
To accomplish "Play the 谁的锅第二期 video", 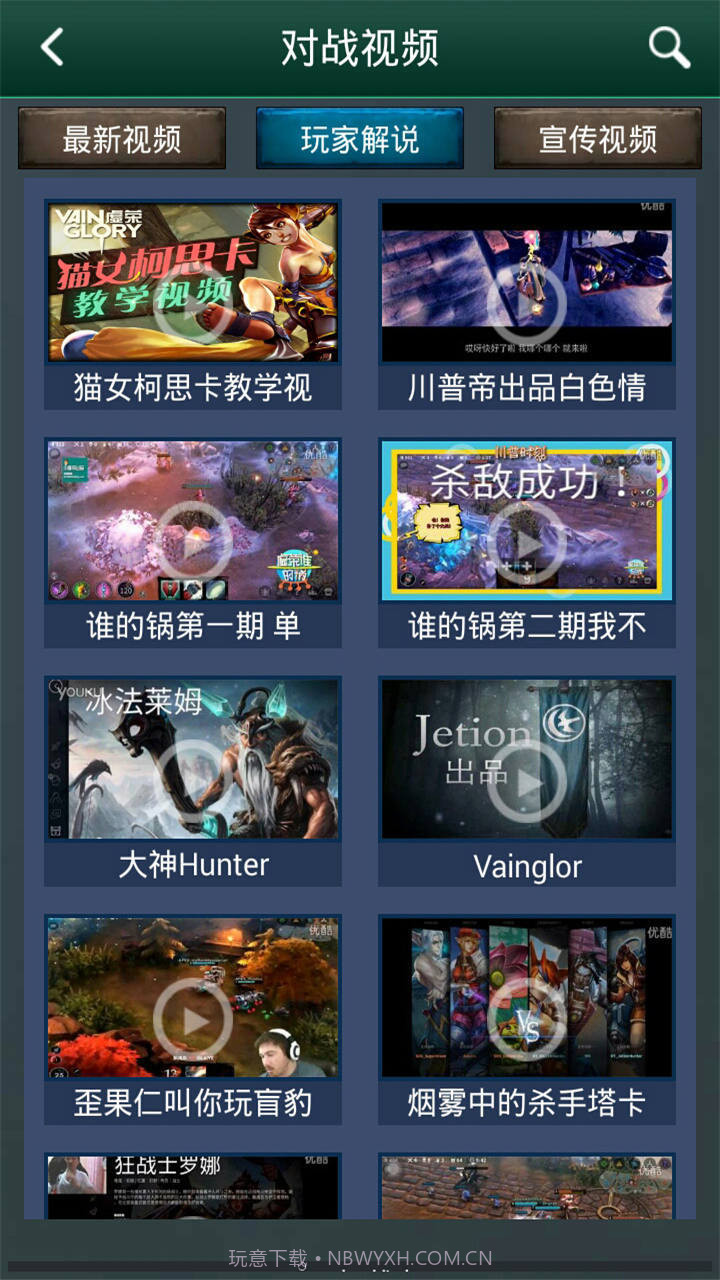I will click(528, 520).
